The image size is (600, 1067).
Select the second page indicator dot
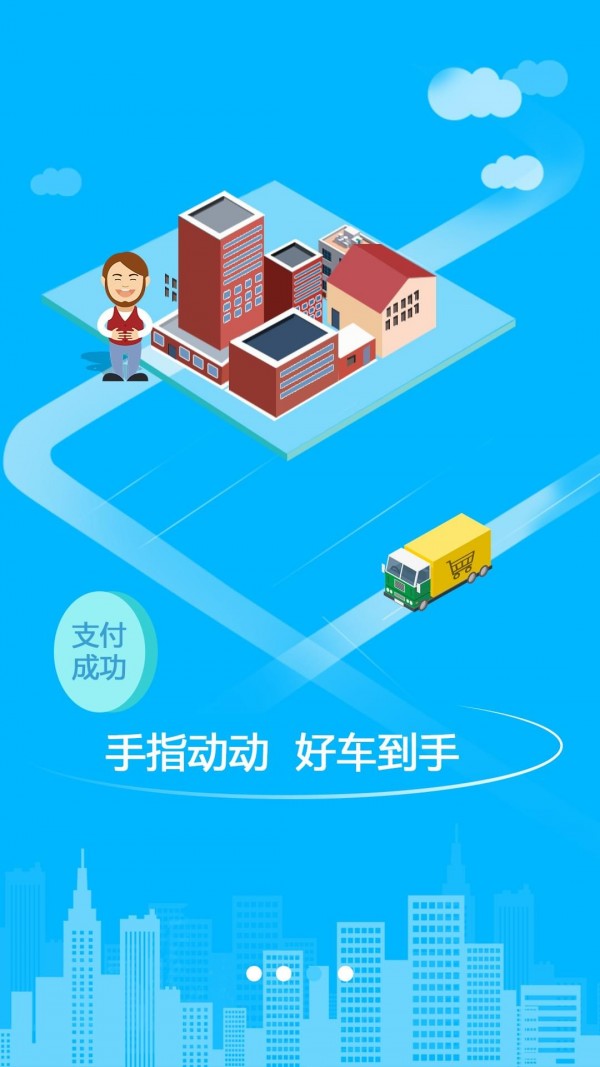click(284, 973)
